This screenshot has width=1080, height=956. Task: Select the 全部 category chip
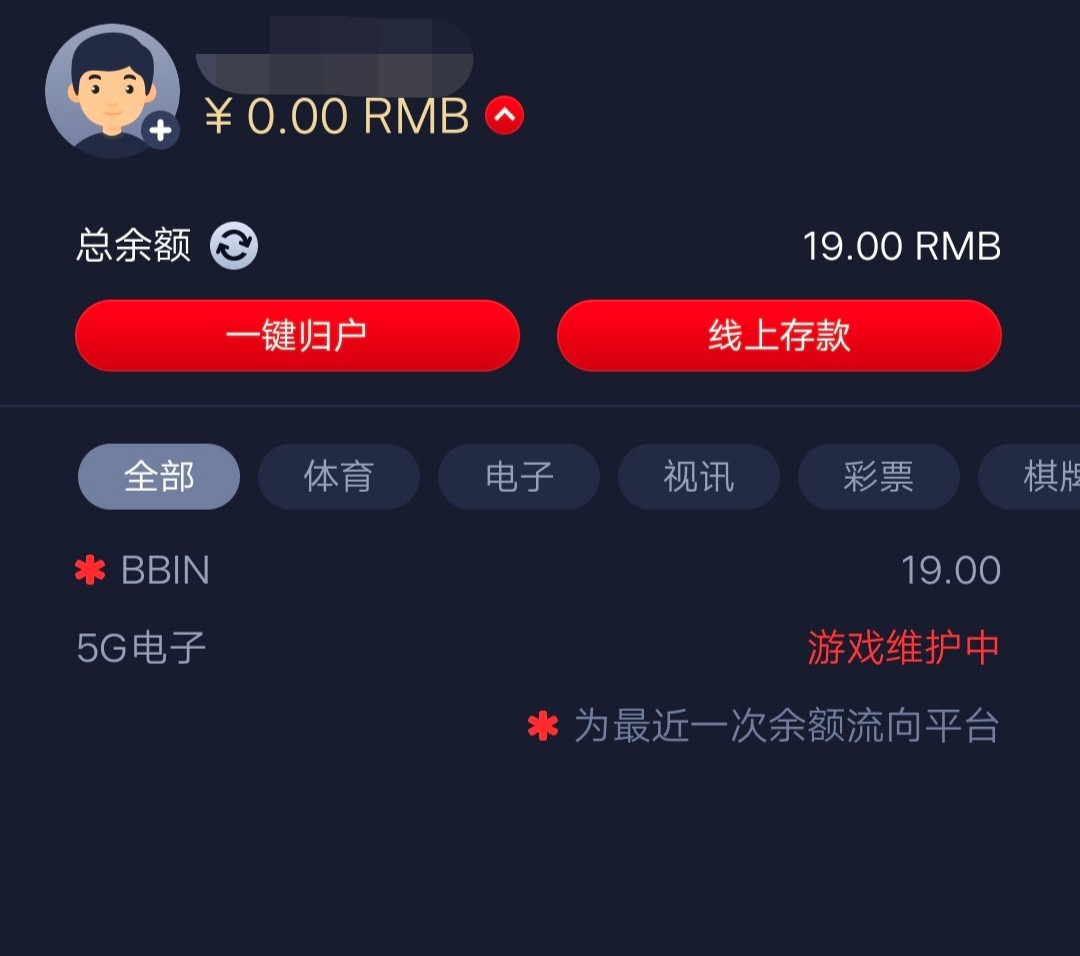point(159,477)
